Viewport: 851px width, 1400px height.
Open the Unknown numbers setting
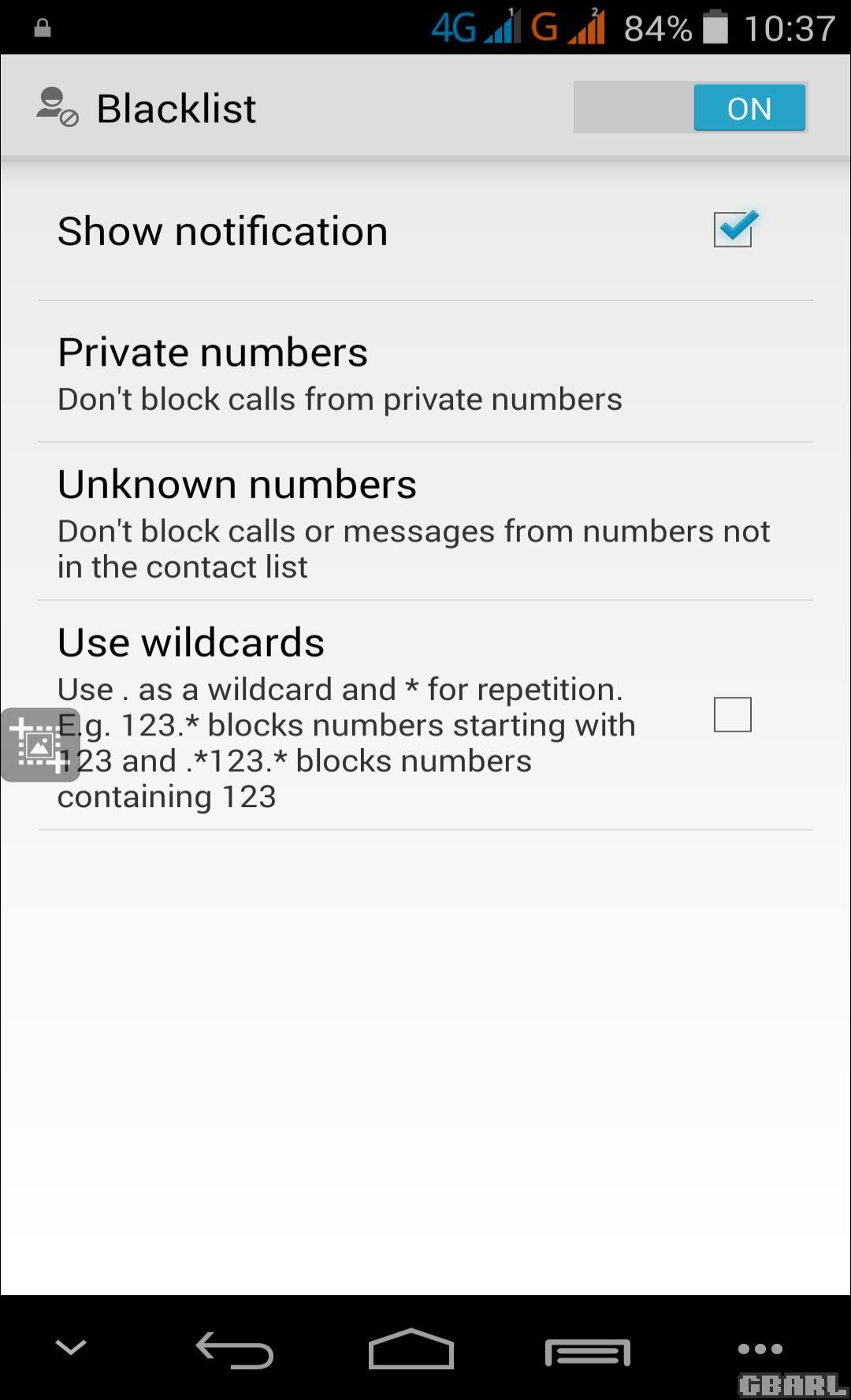tap(425, 522)
